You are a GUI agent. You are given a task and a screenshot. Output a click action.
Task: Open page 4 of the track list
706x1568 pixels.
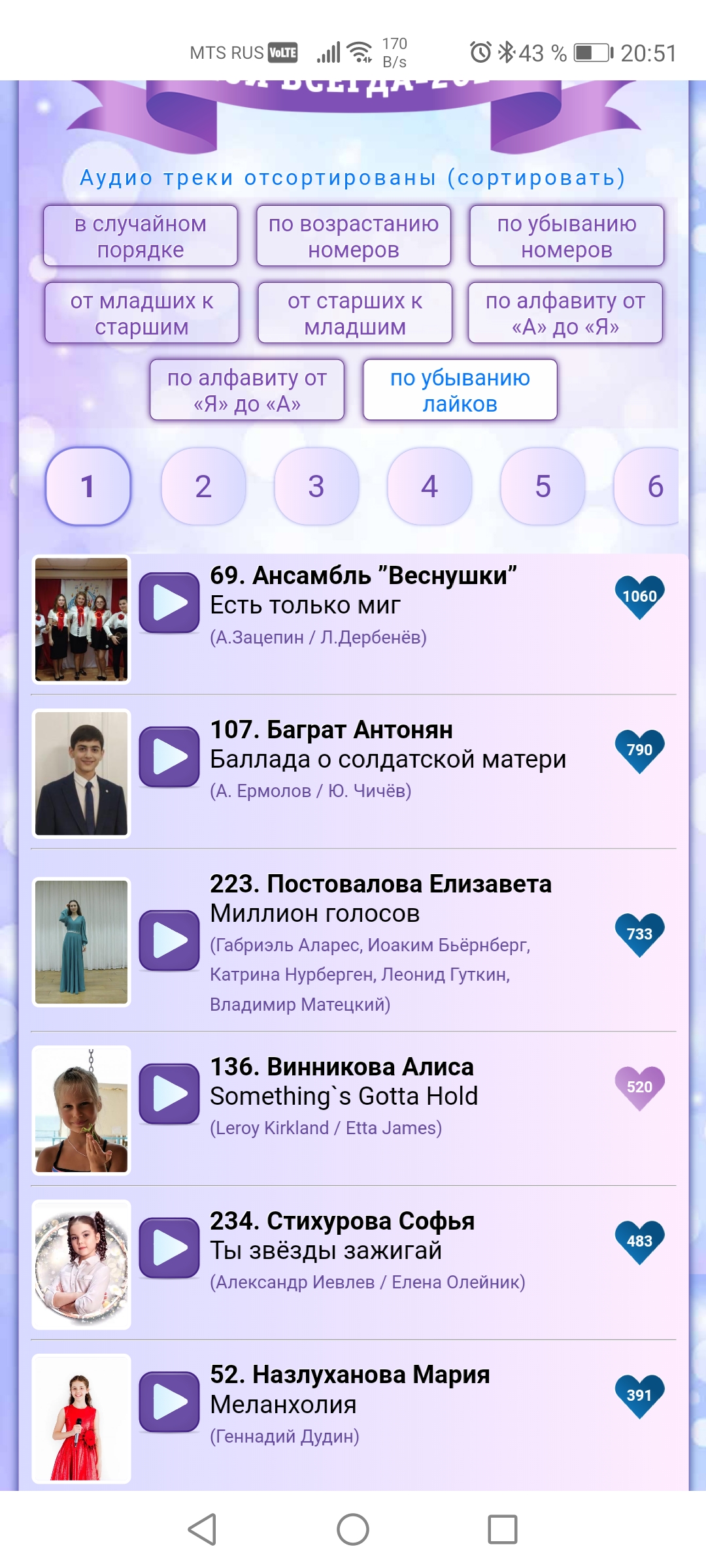click(x=429, y=487)
